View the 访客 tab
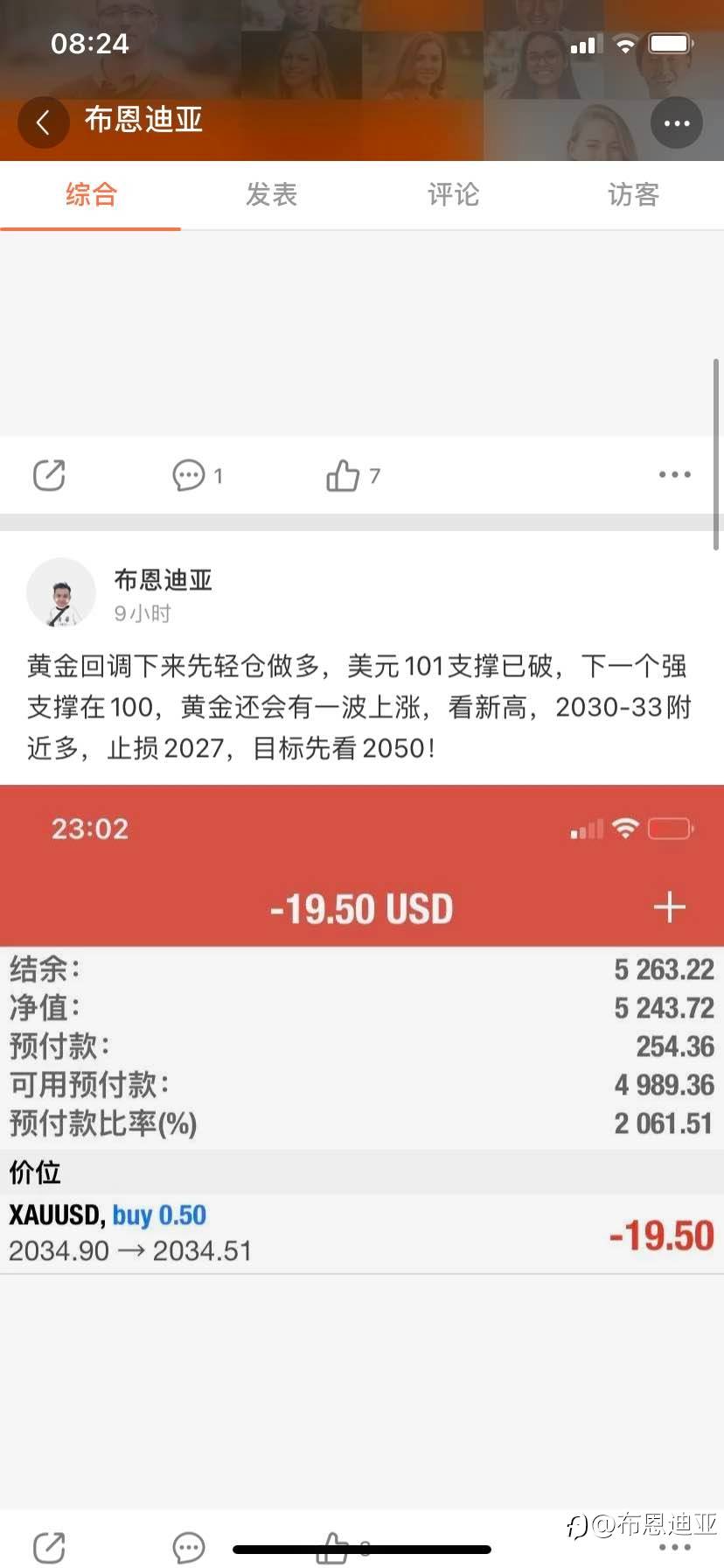This screenshot has width=724, height=1568. [x=633, y=194]
